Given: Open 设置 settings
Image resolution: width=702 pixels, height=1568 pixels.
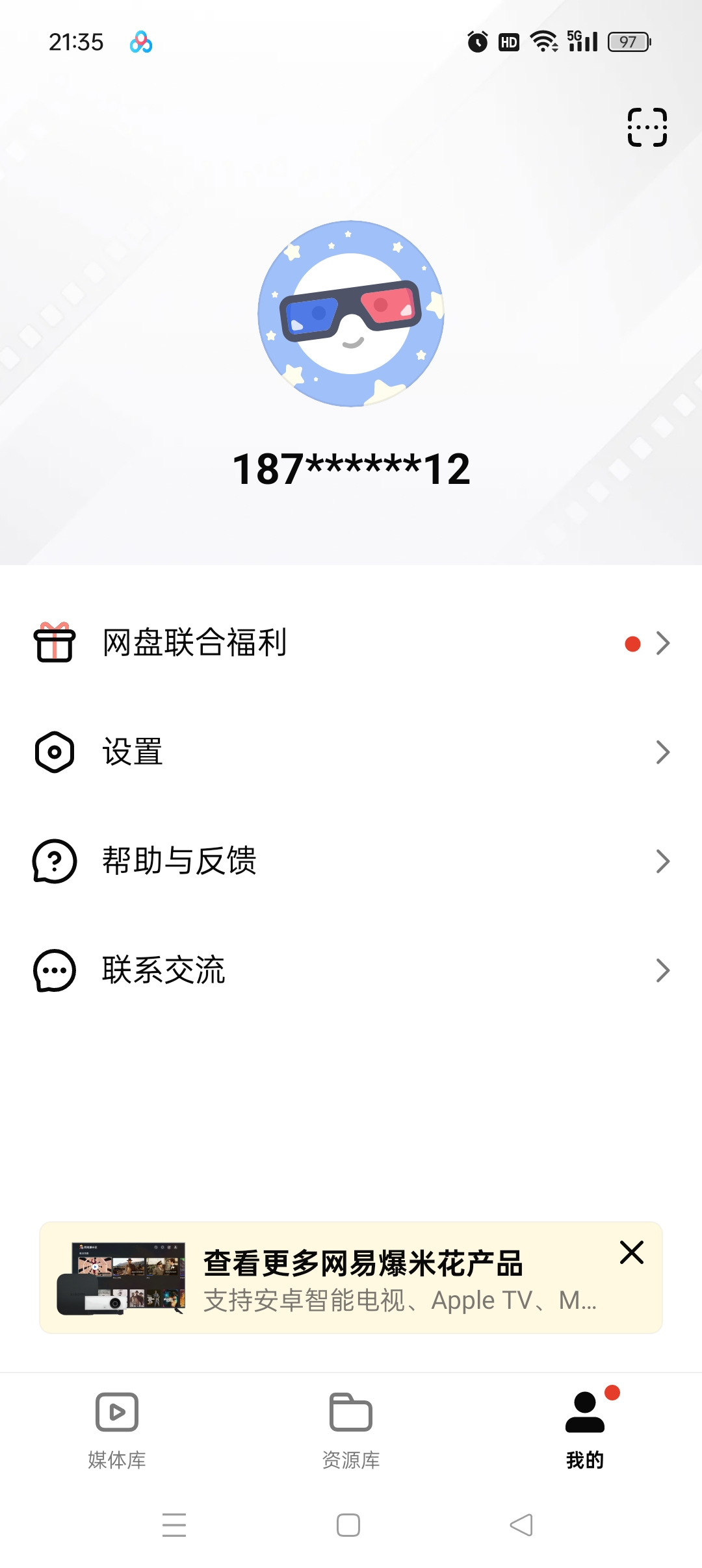Looking at the screenshot, I should pyautogui.click(x=351, y=752).
